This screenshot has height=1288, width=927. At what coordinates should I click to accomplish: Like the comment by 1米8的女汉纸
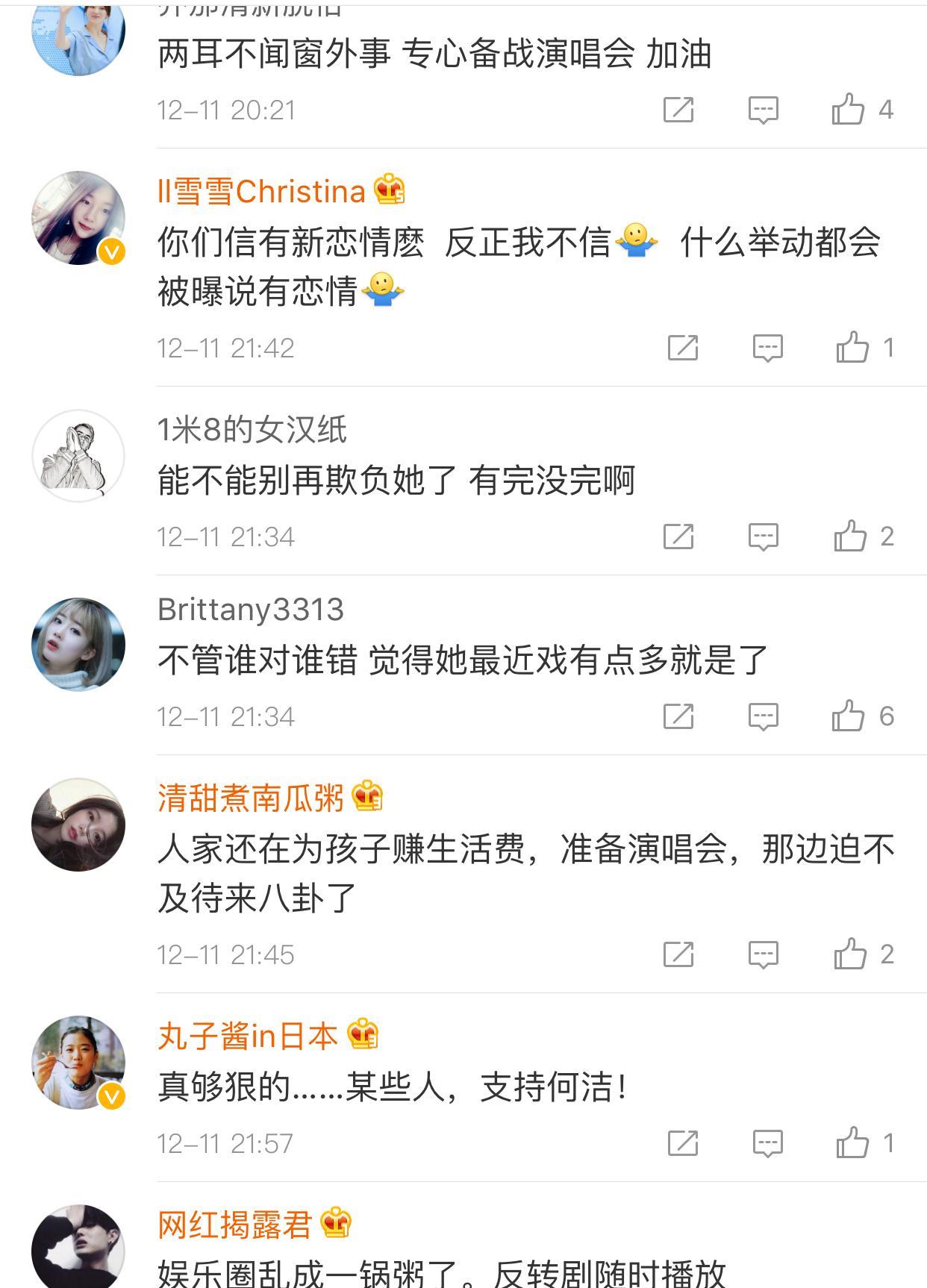pos(850,537)
